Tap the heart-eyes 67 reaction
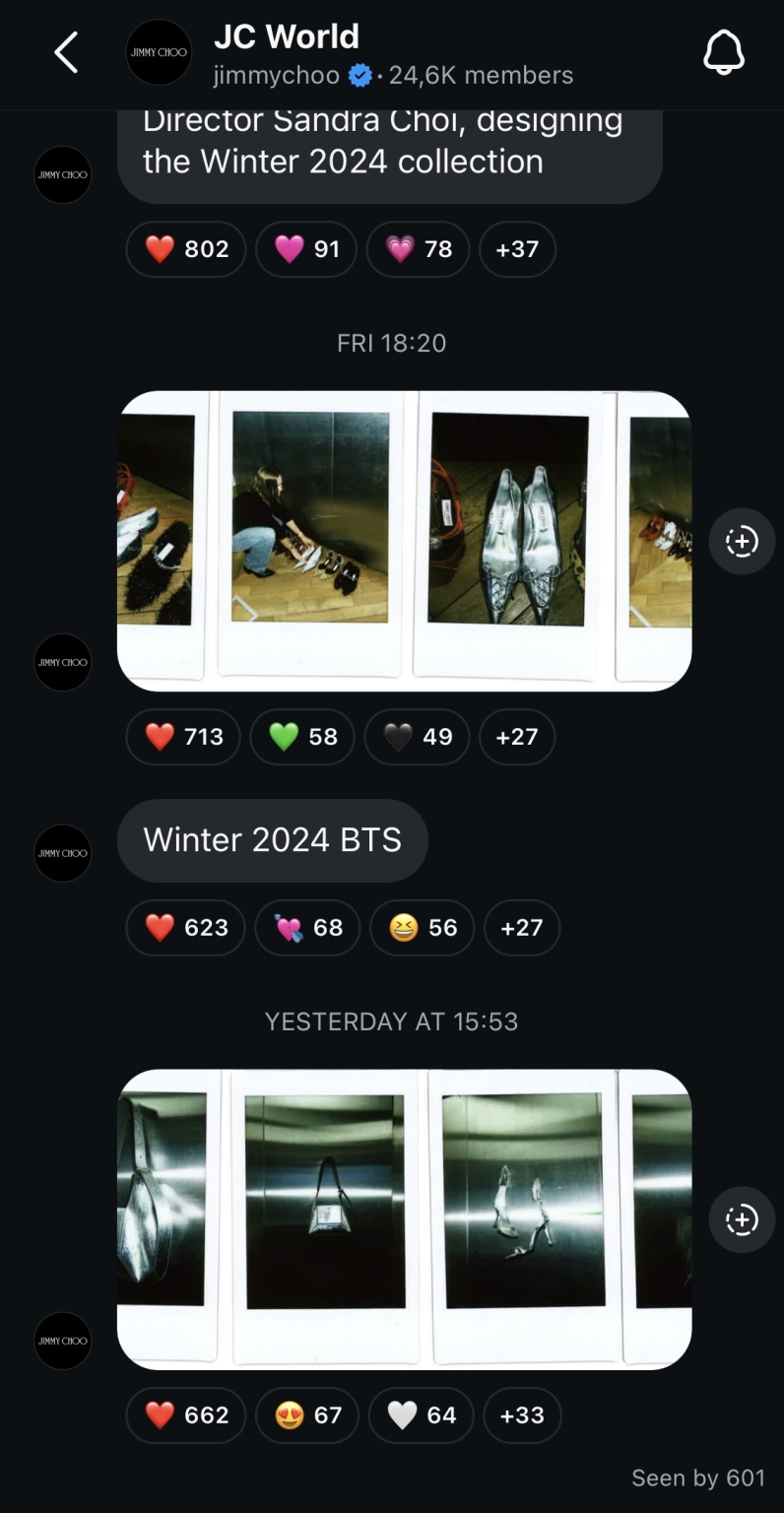Image resolution: width=784 pixels, height=1513 pixels. (x=307, y=1415)
